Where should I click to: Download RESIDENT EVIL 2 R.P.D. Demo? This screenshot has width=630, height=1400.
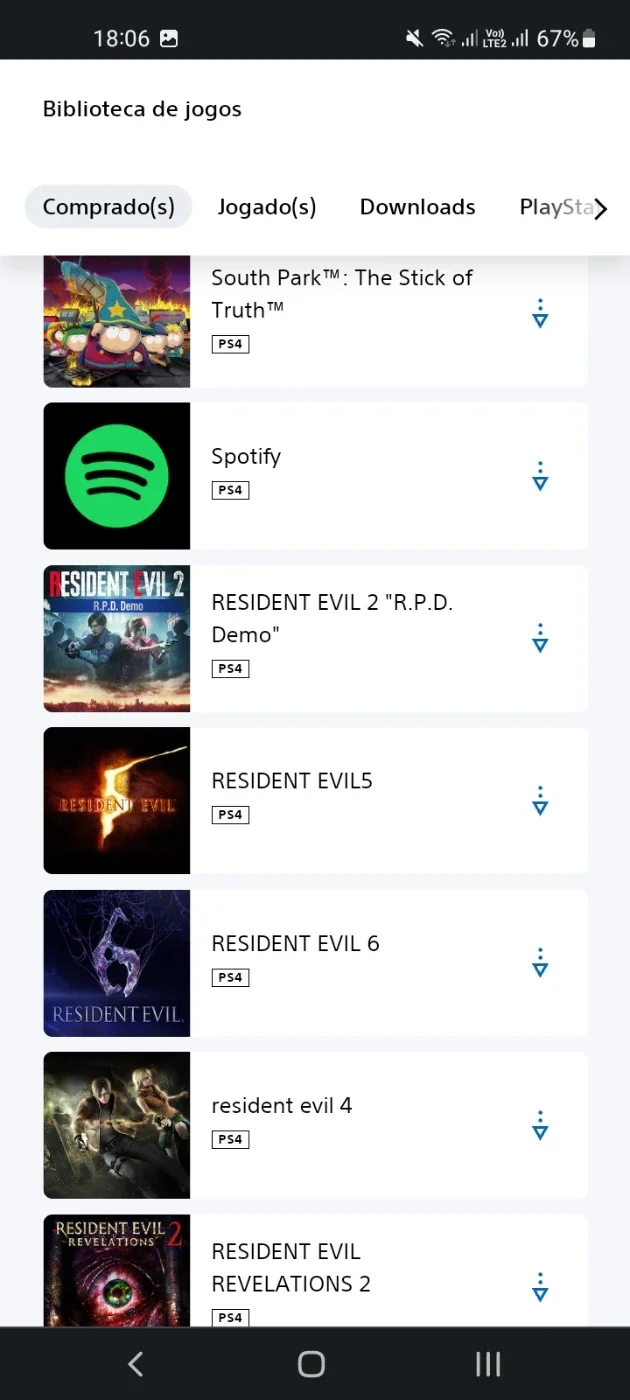pyautogui.click(x=540, y=638)
